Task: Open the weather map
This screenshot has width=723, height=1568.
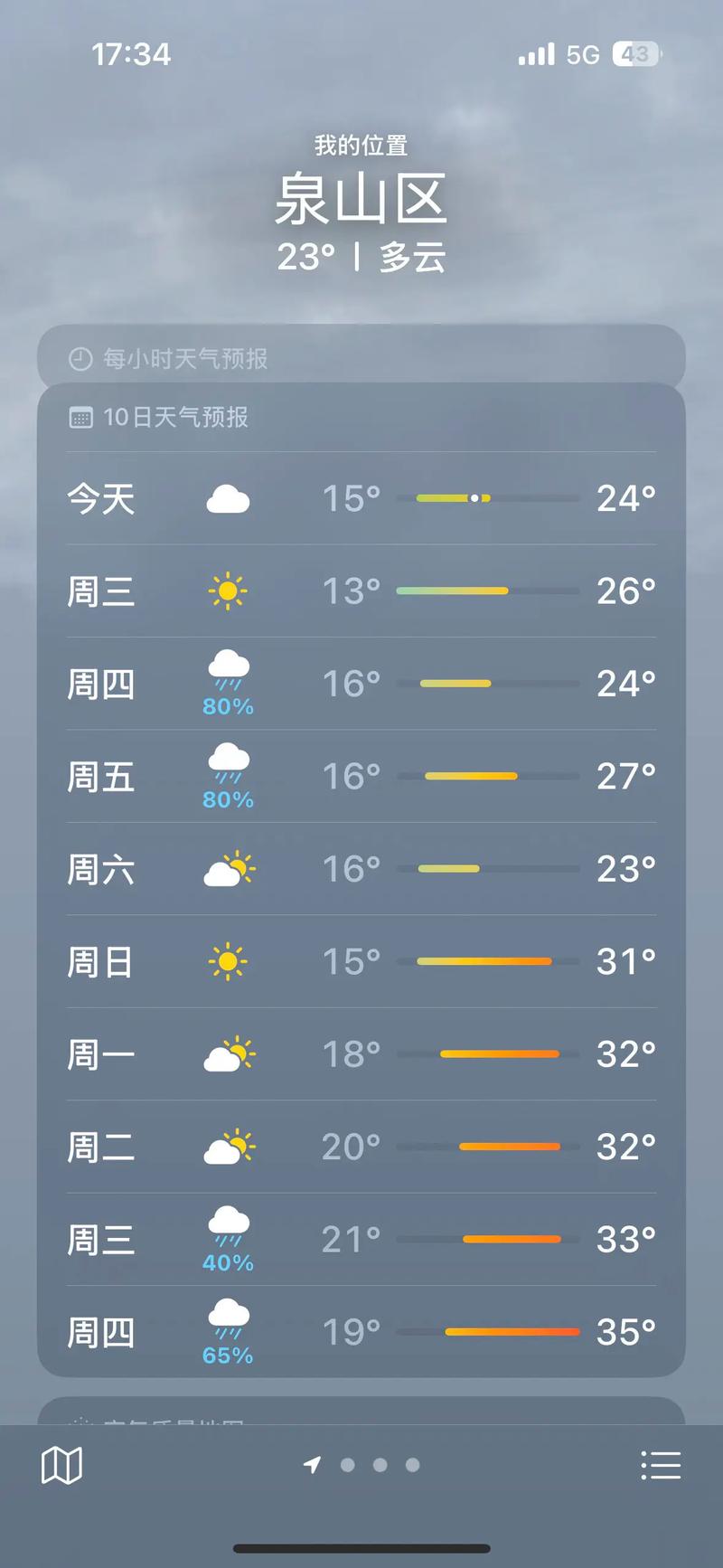Action: [x=61, y=1465]
